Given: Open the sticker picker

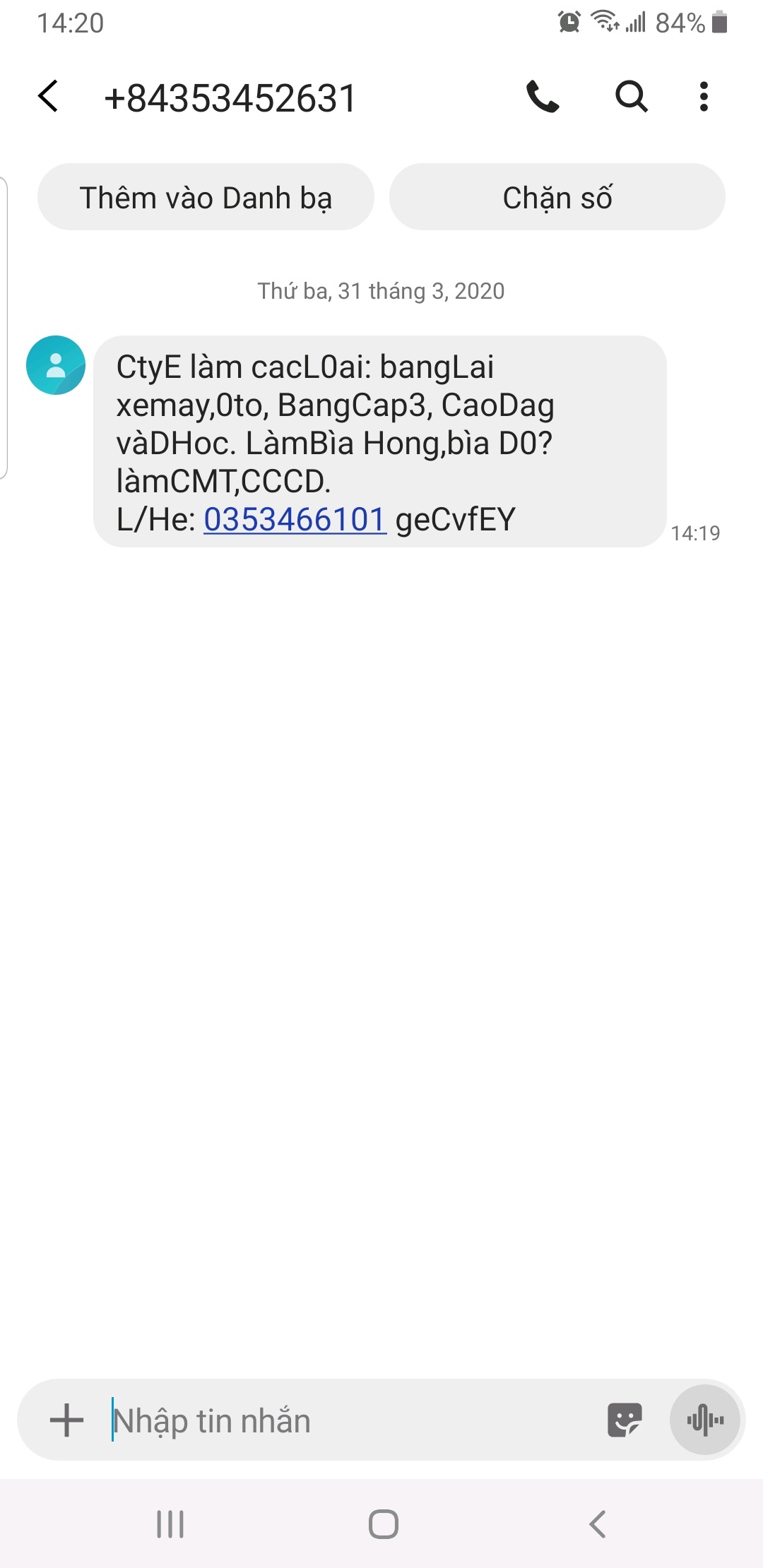Looking at the screenshot, I should [x=625, y=1420].
